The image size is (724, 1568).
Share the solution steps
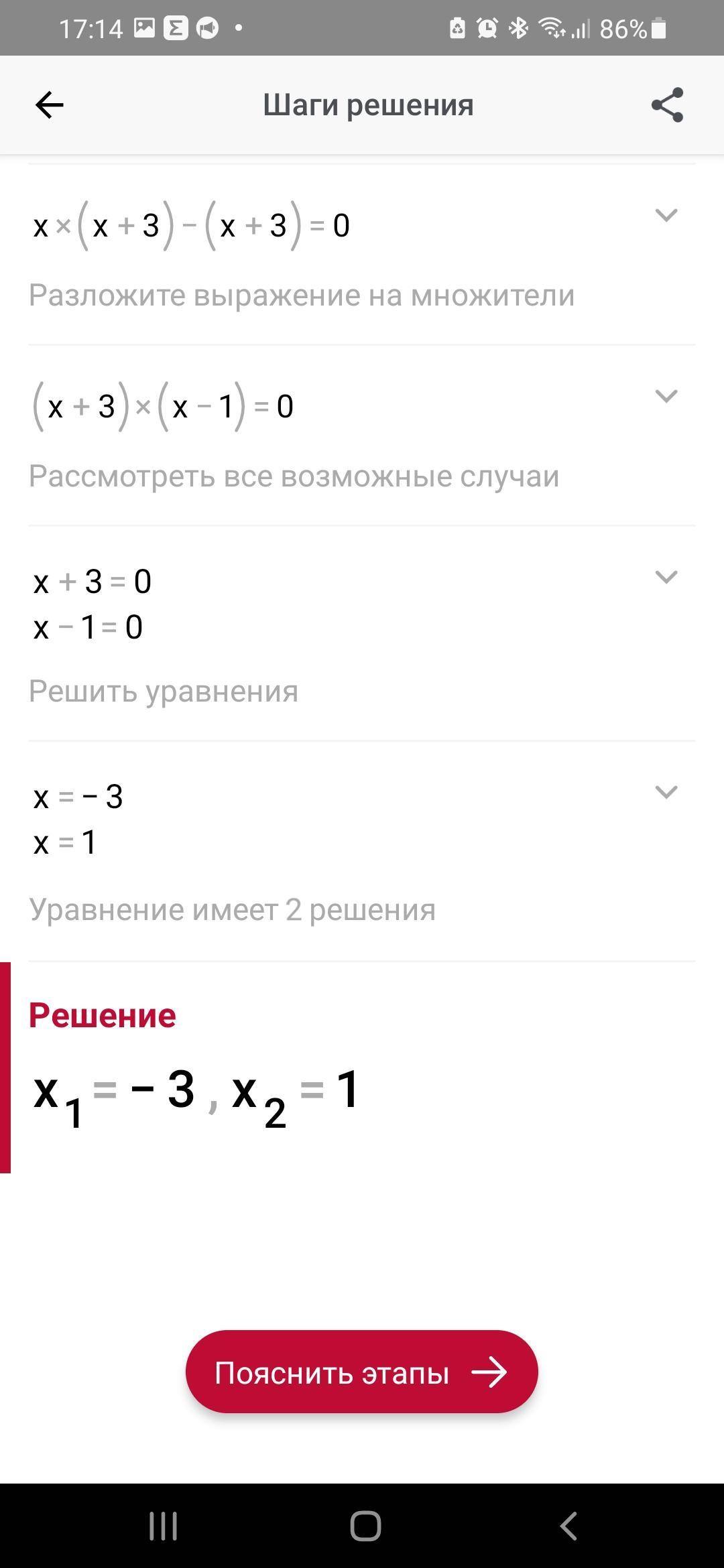click(x=667, y=105)
